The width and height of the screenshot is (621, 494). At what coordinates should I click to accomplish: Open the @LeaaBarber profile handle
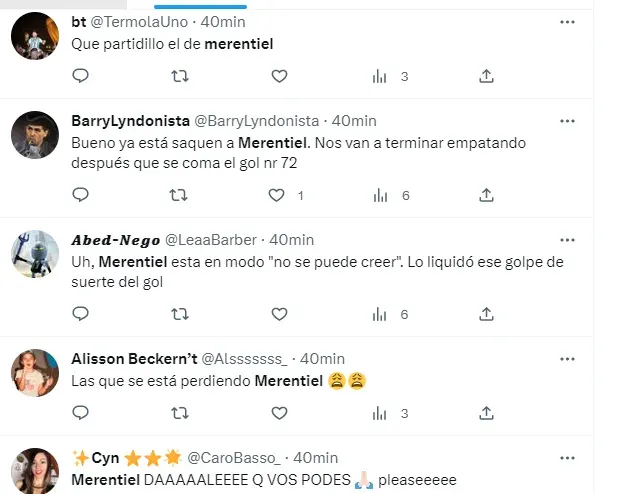[x=212, y=240]
